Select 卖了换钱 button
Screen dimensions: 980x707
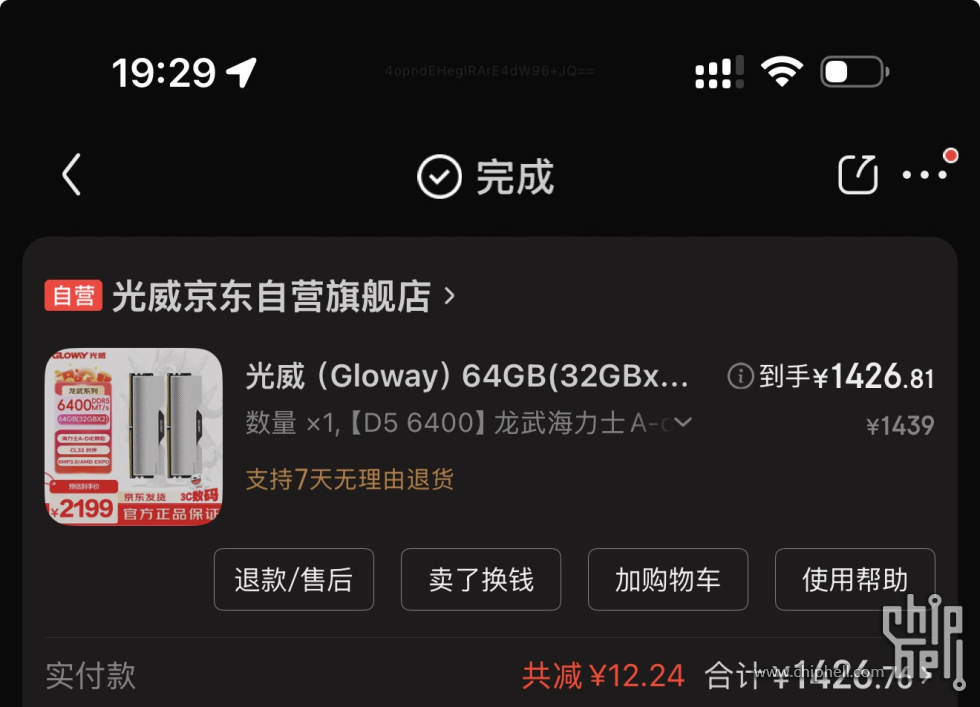tap(481, 580)
